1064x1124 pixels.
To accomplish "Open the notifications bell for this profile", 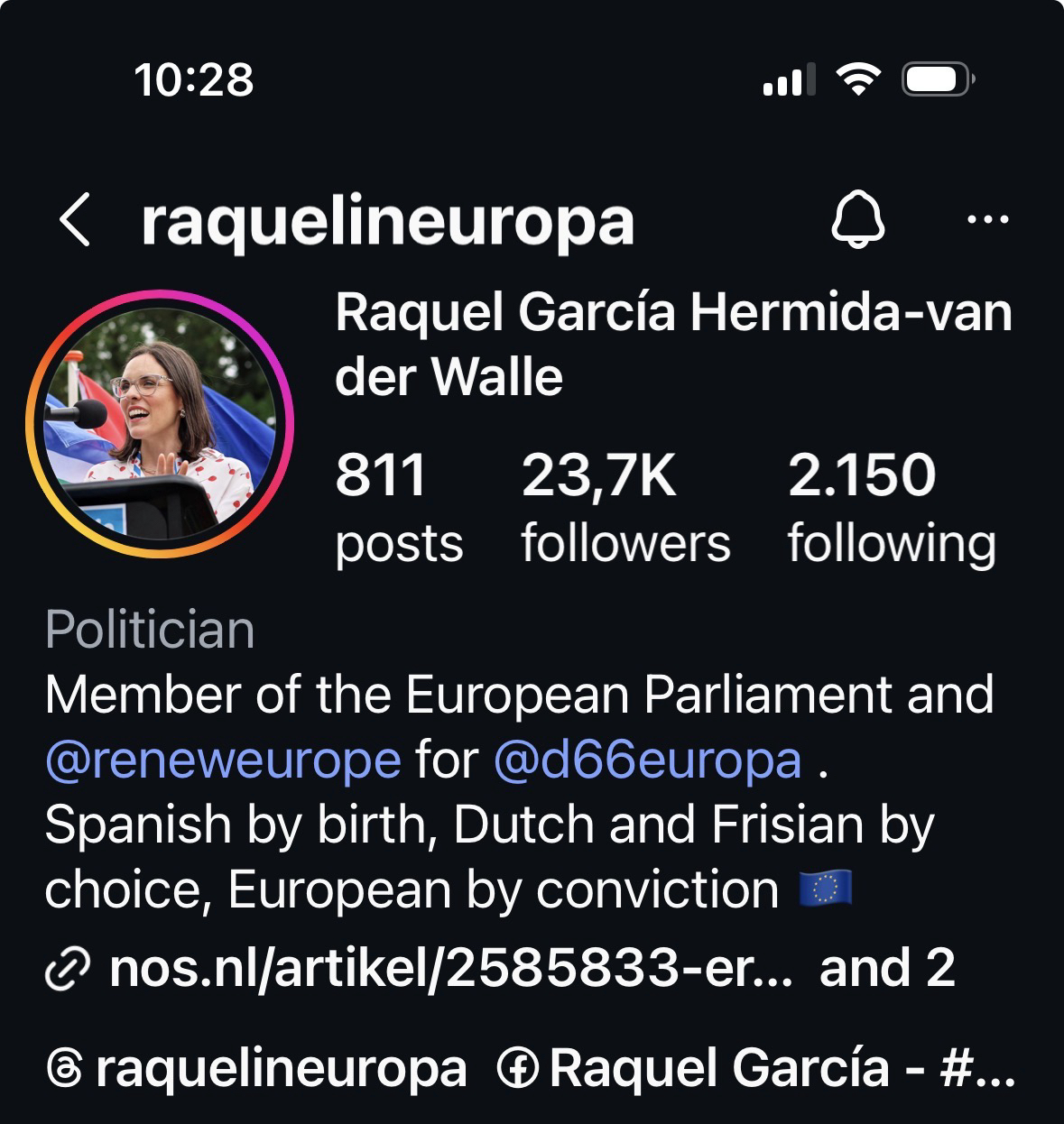I will (857, 220).
